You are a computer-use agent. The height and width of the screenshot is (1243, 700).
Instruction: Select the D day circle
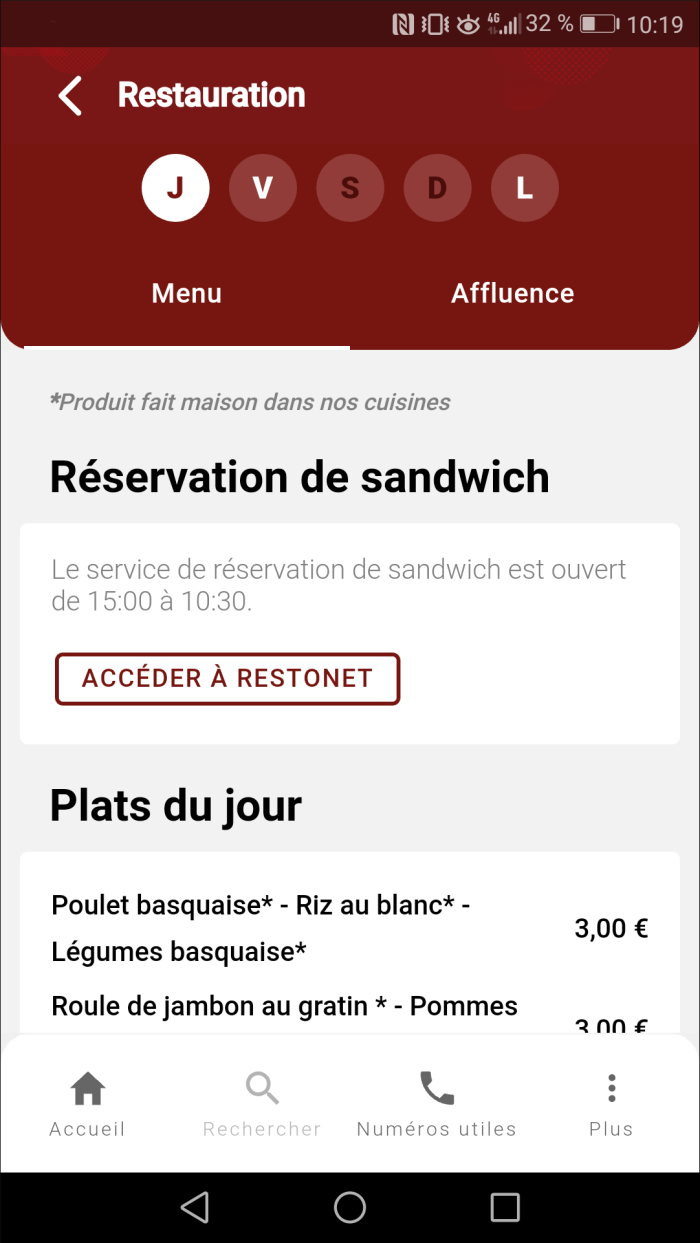[x=437, y=187]
